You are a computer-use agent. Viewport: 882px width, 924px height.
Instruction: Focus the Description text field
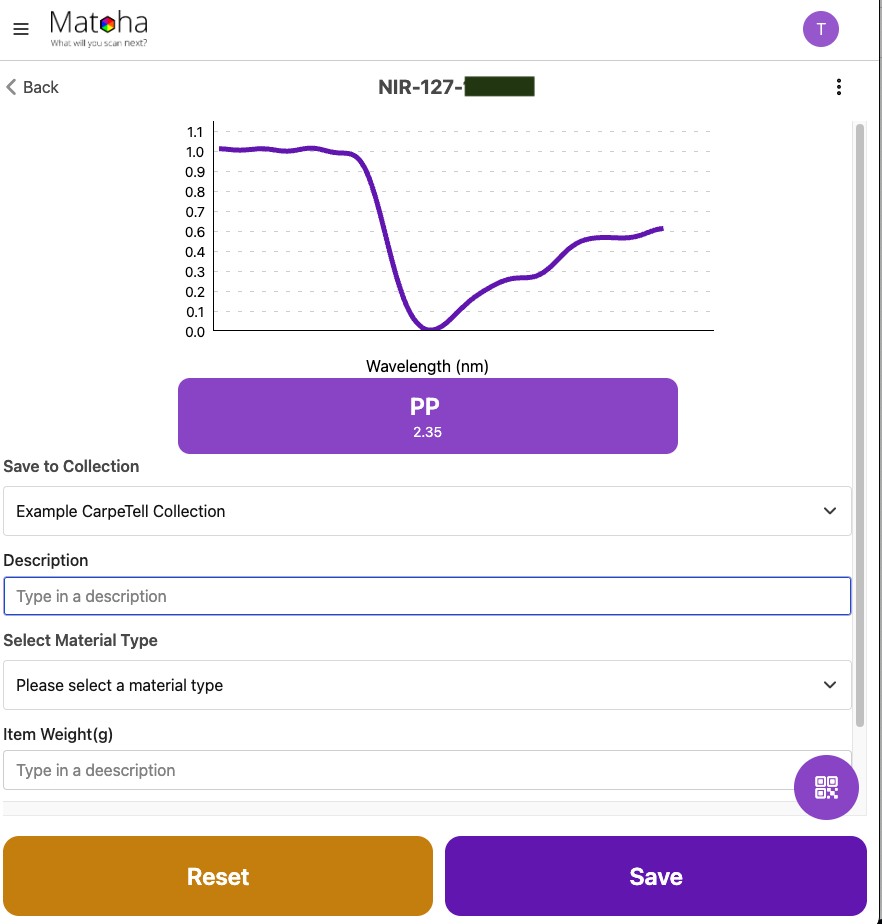click(x=427, y=596)
